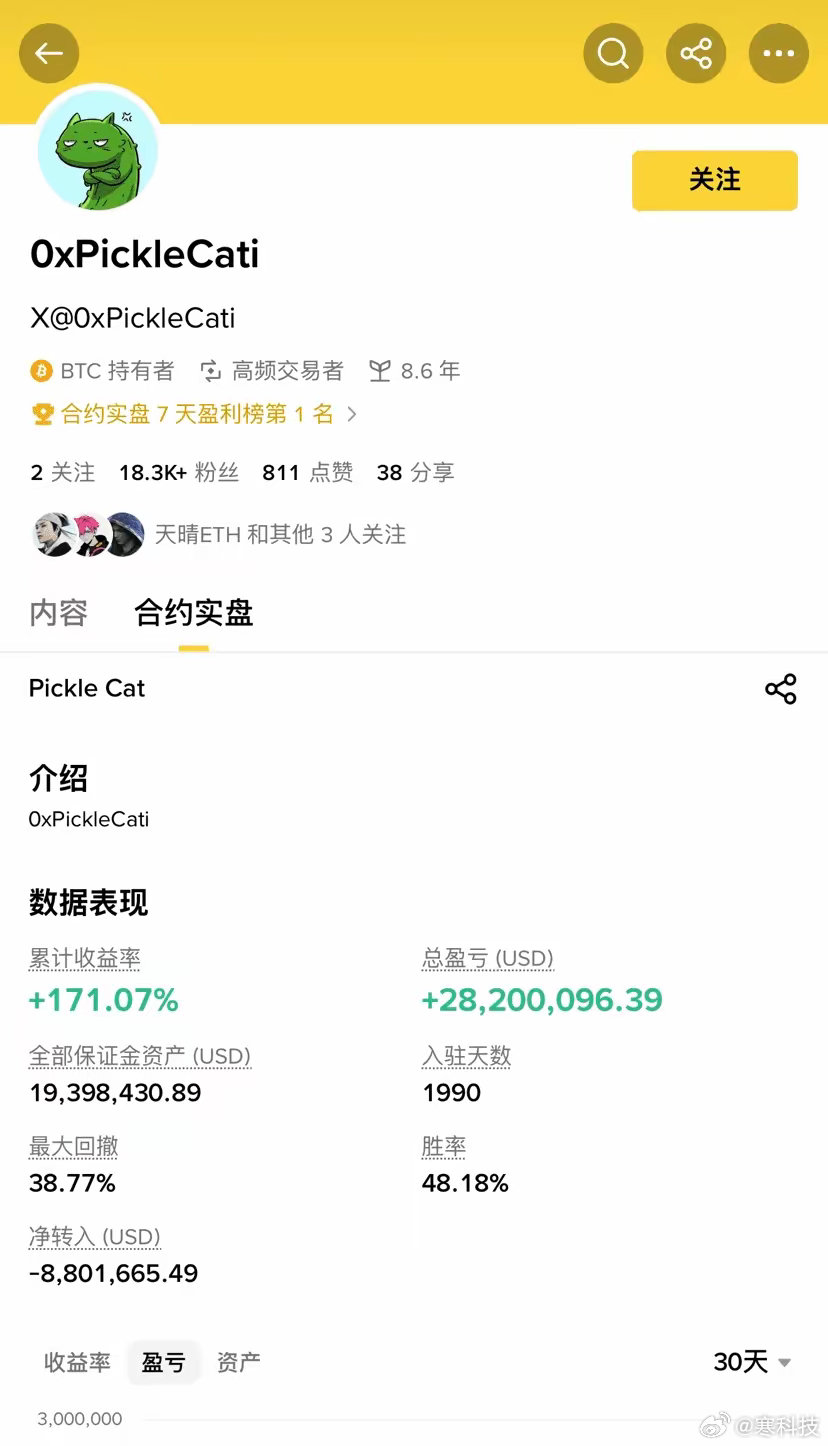Switch the chart to 资产 view
The image size is (828, 1446).
click(238, 1362)
